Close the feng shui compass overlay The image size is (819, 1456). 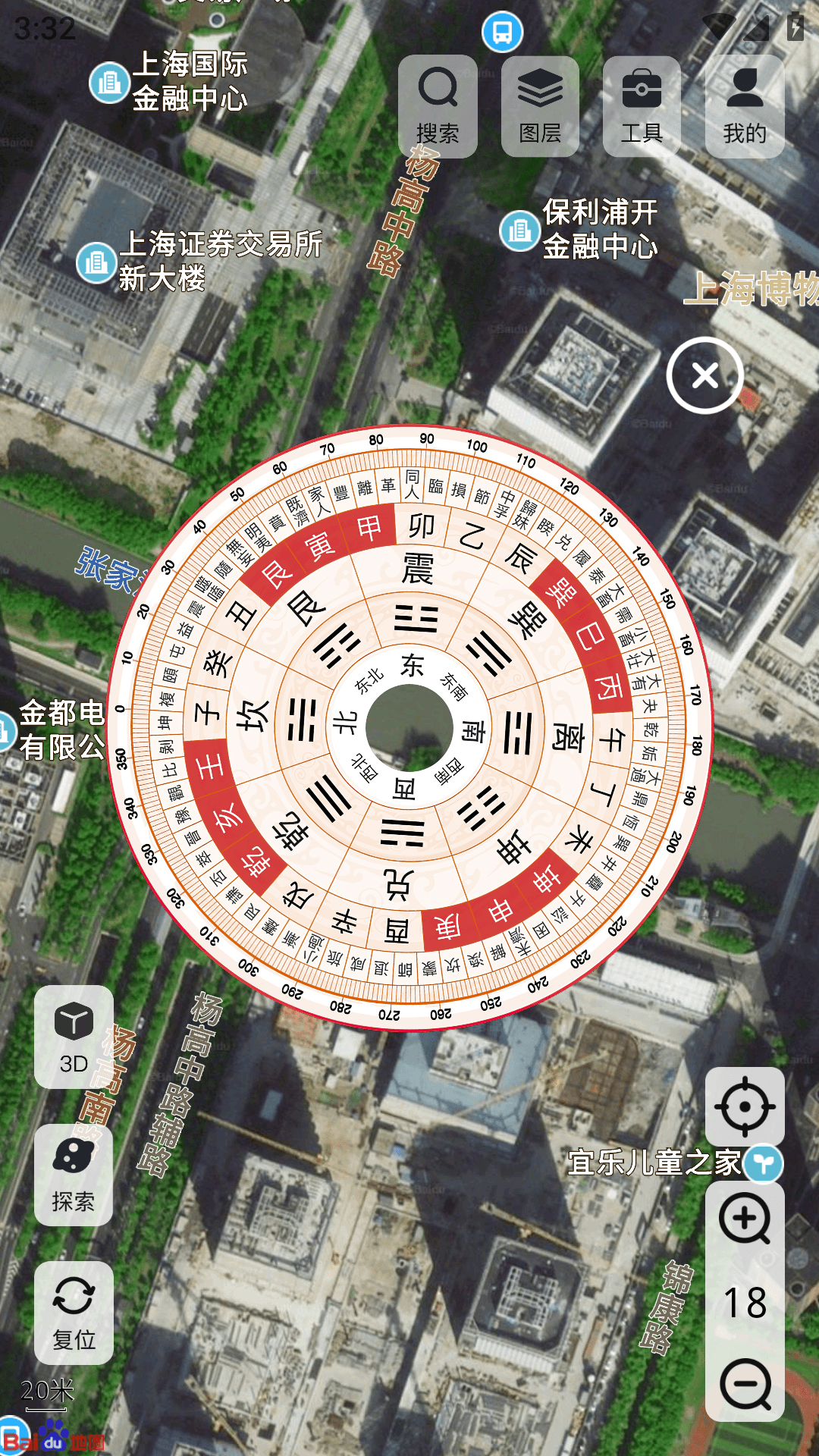click(705, 374)
